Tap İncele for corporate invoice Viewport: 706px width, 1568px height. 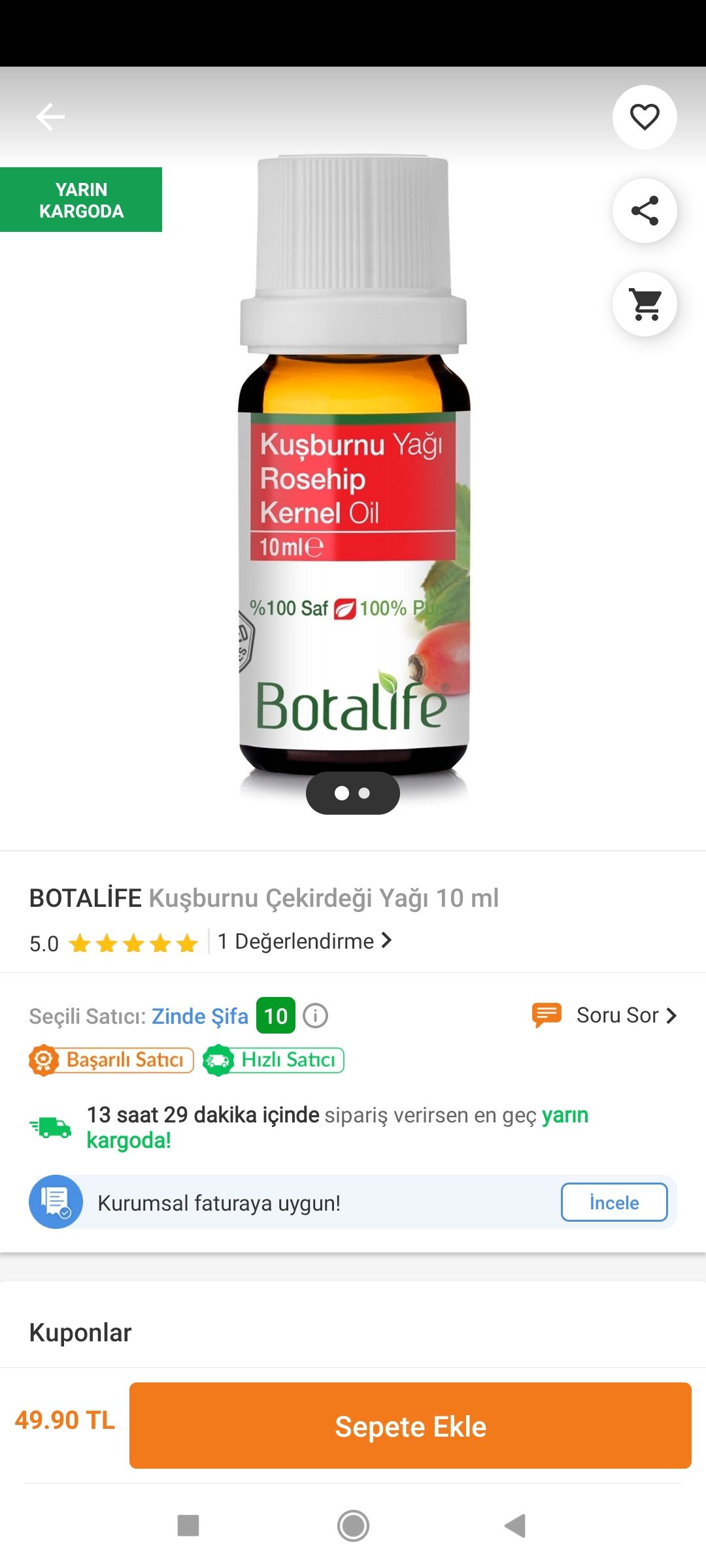click(x=614, y=1202)
